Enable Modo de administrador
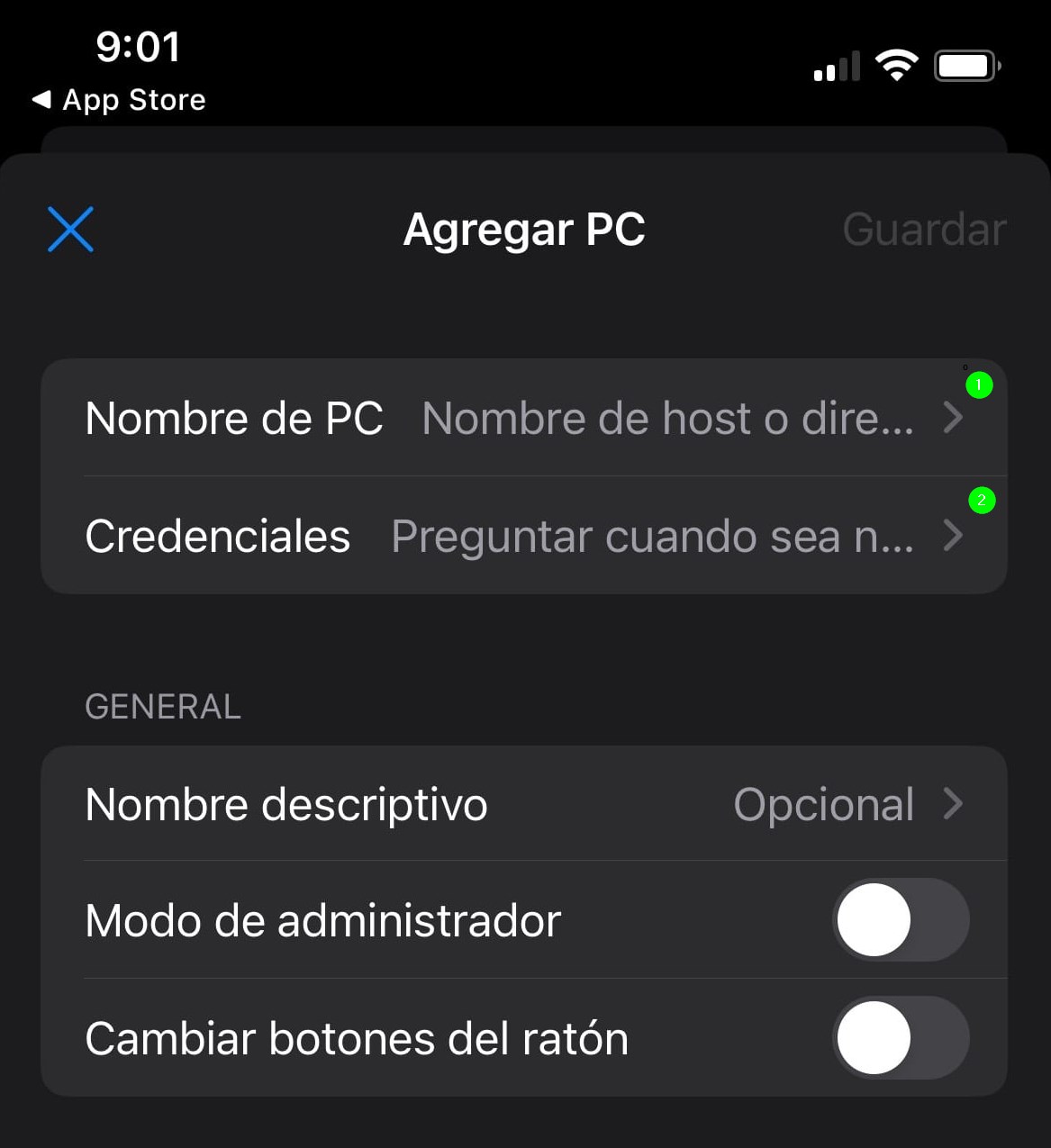Viewport: 1051px width, 1148px height. point(900,920)
